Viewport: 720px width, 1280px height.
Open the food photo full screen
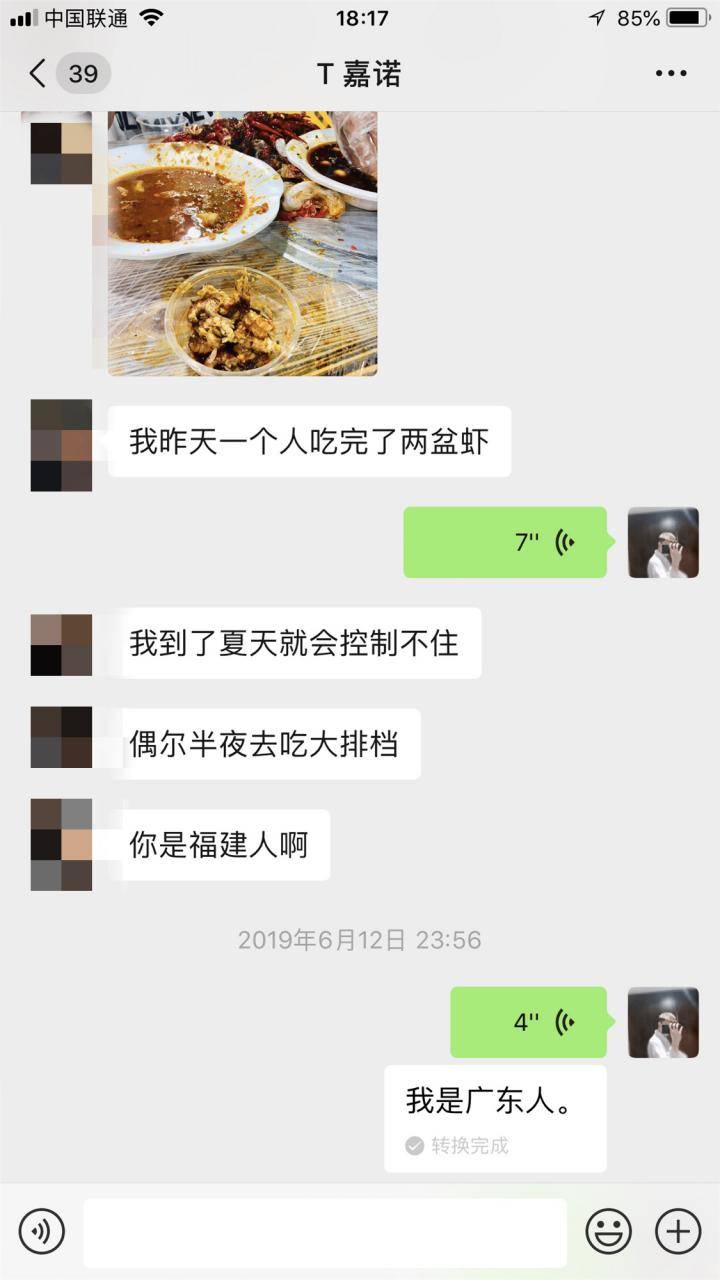coord(243,240)
